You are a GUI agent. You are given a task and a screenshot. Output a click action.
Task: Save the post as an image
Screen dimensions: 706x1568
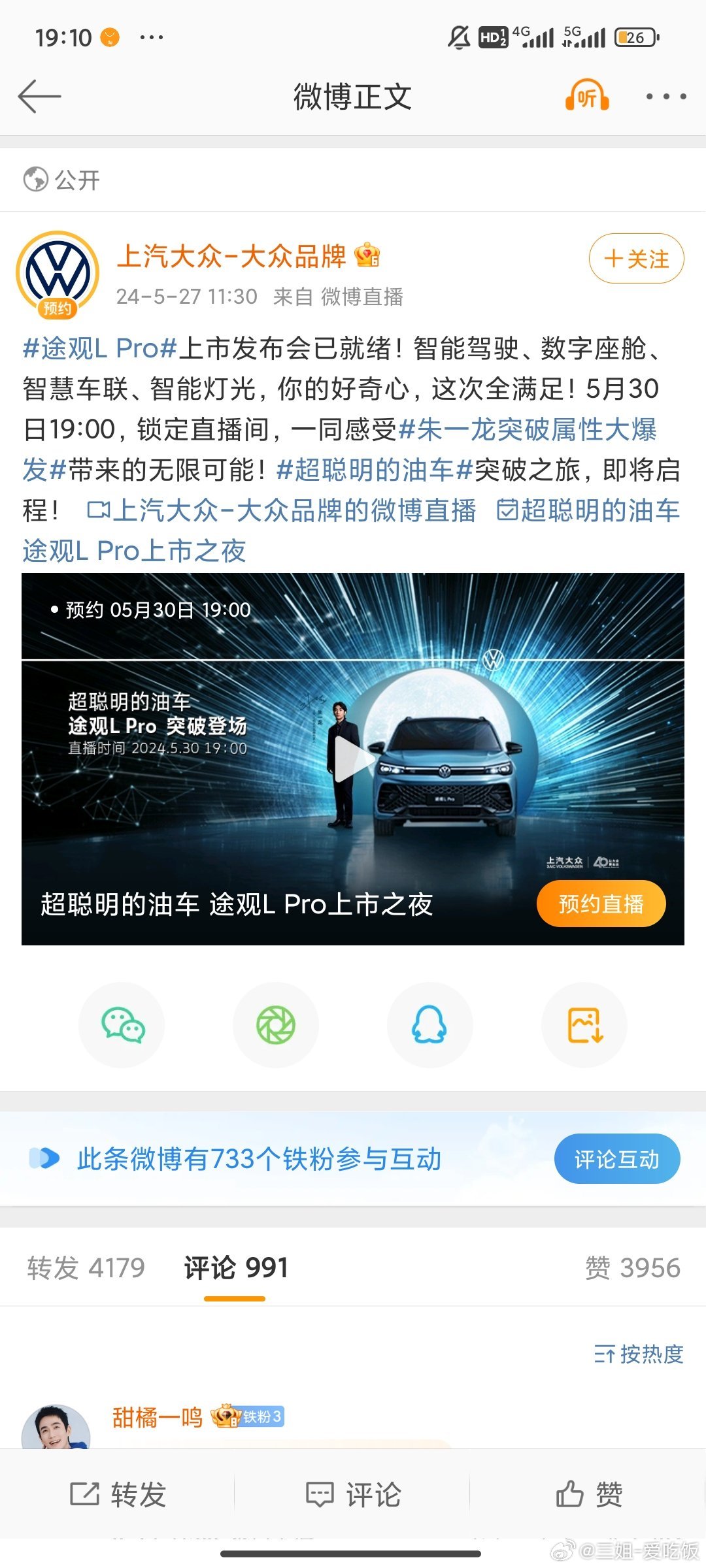click(584, 1025)
